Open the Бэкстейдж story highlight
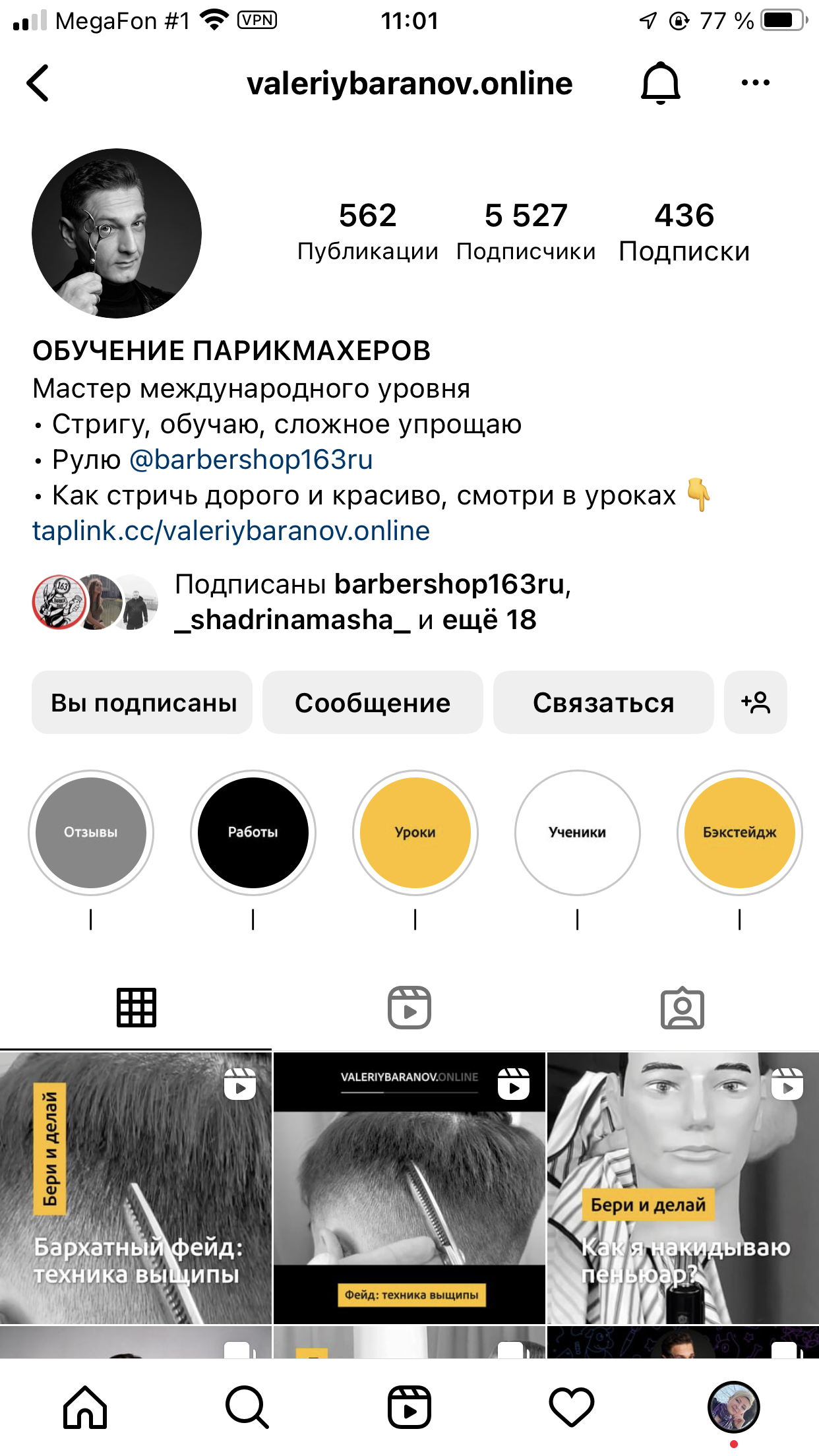 (x=740, y=833)
